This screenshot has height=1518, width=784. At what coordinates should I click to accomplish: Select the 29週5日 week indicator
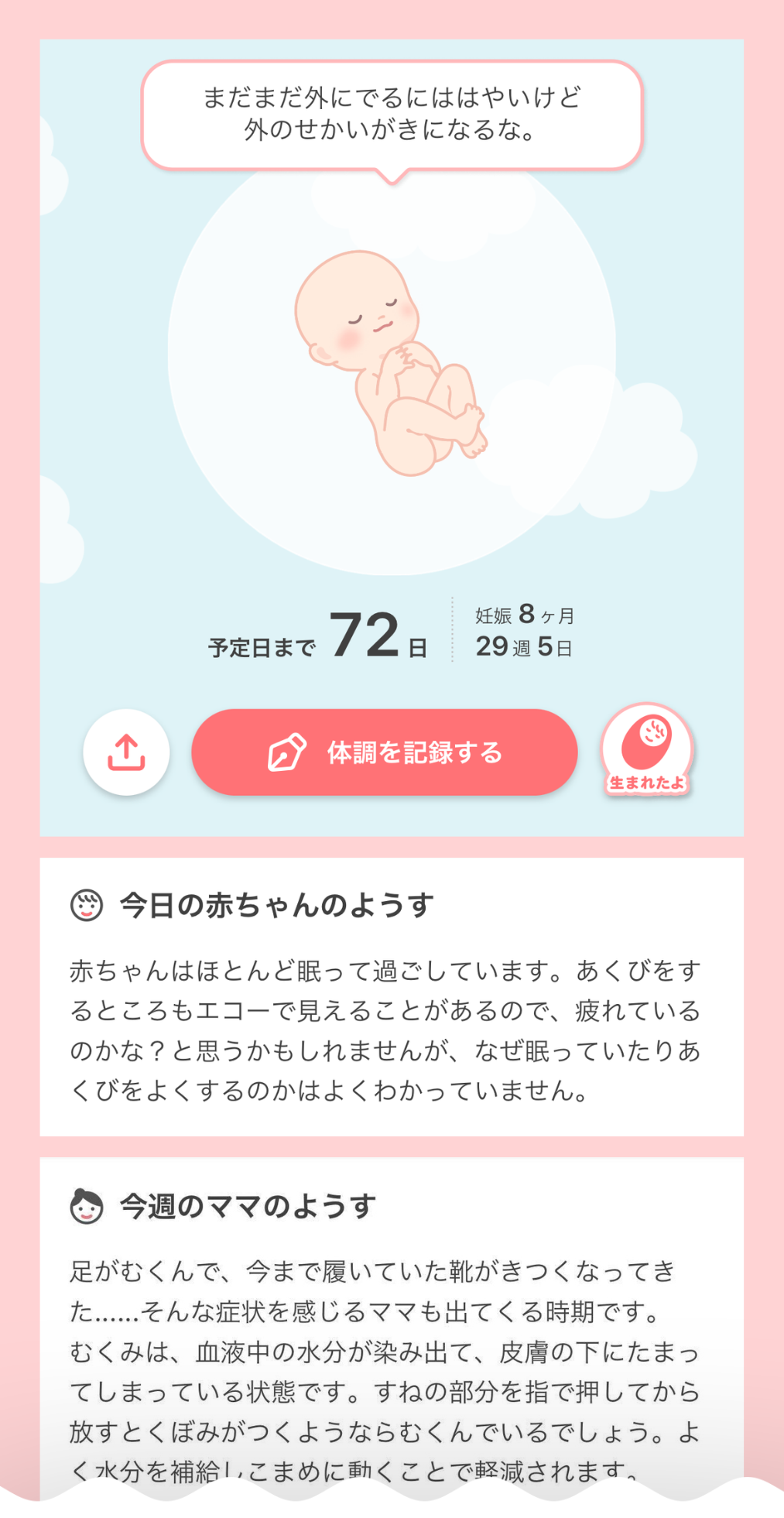(525, 648)
